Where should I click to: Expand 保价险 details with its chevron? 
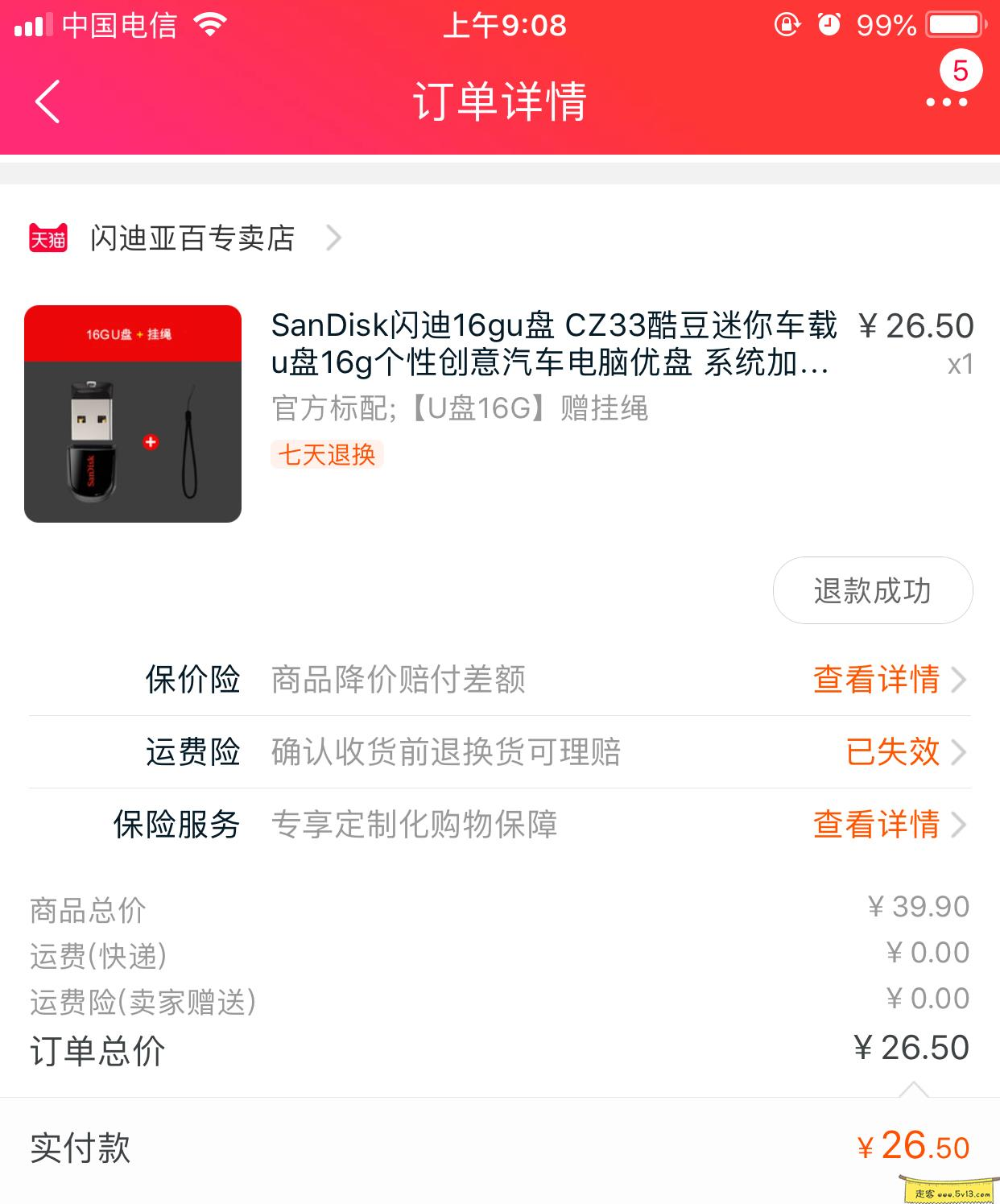coord(961,681)
